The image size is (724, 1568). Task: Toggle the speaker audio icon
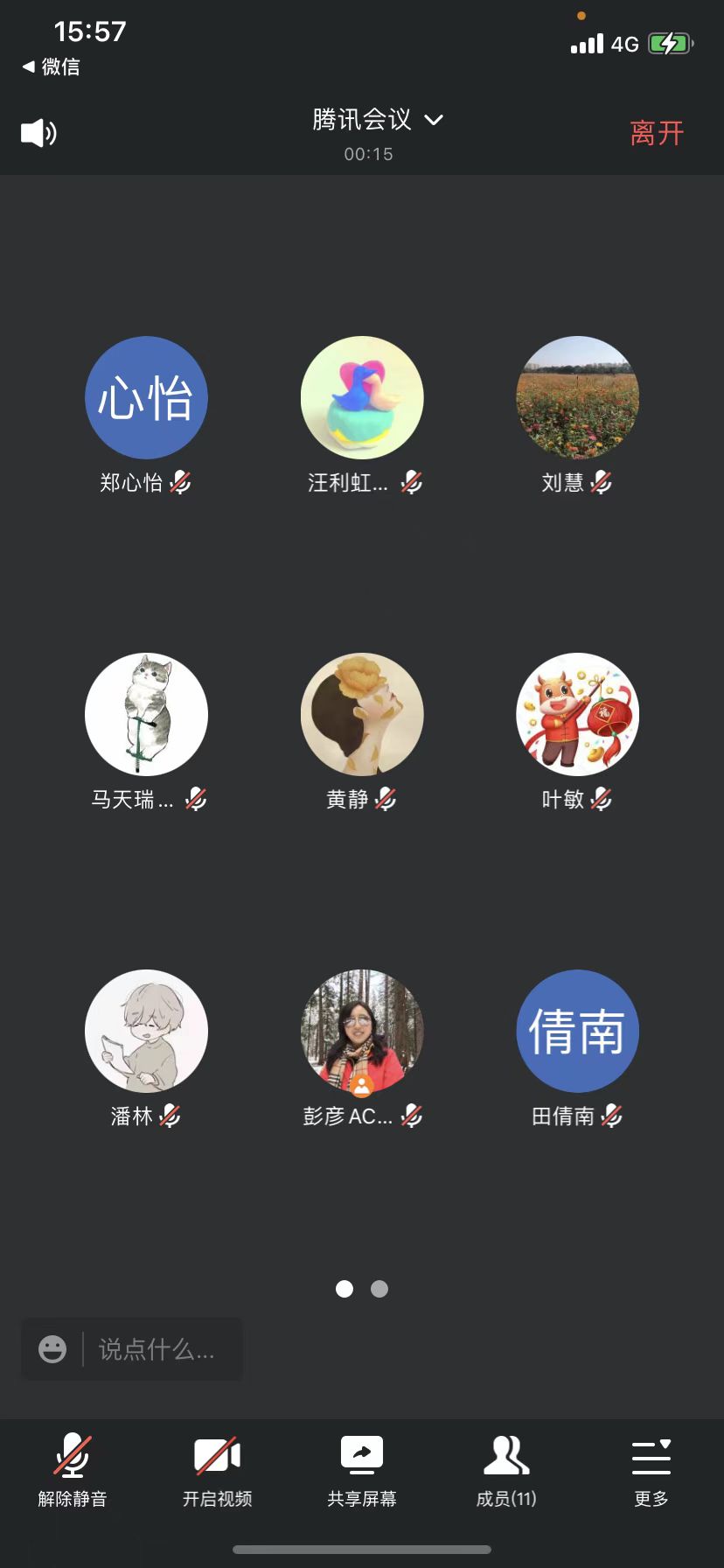coord(38,133)
